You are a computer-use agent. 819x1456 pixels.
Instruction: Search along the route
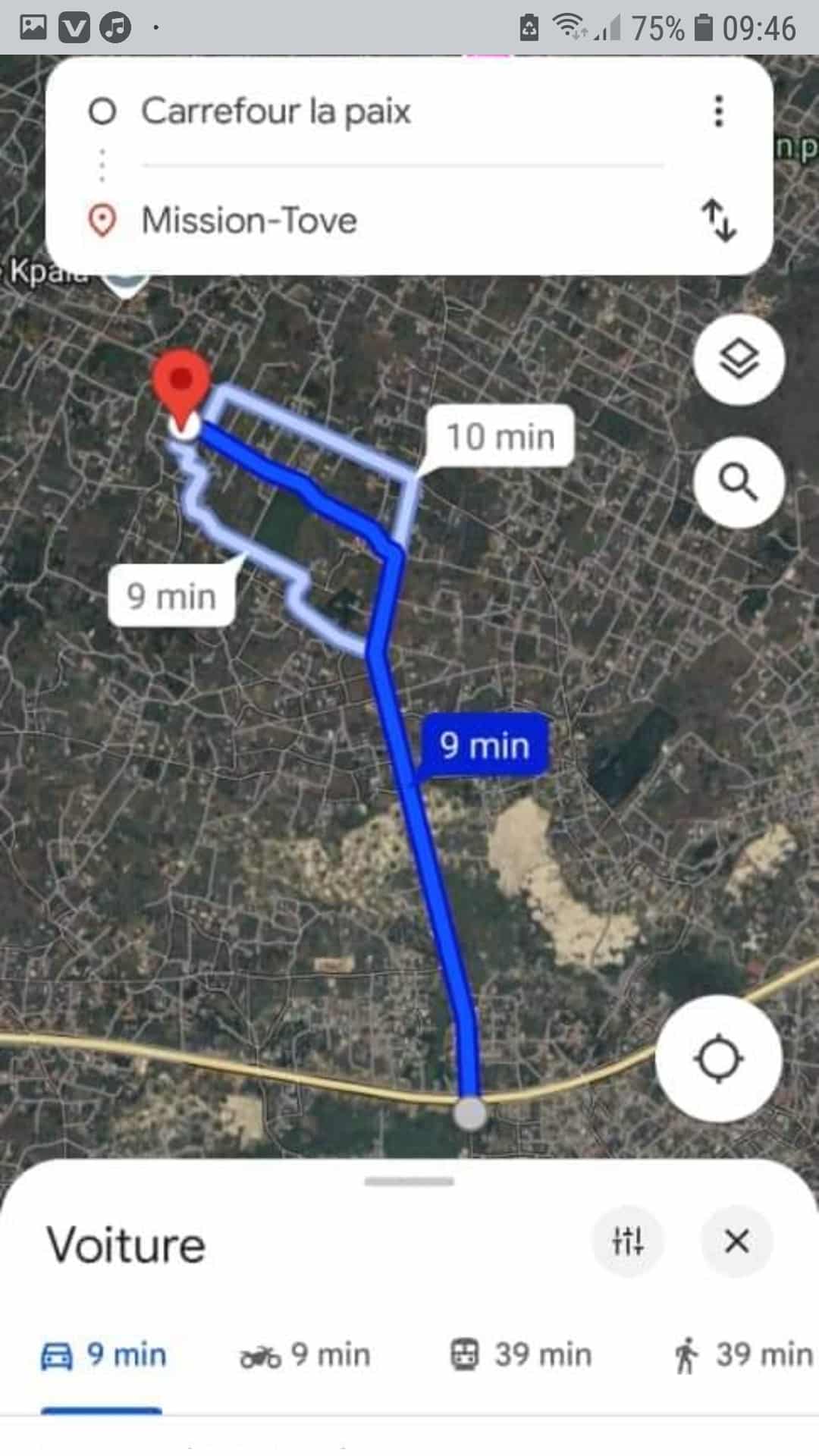click(x=738, y=482)
